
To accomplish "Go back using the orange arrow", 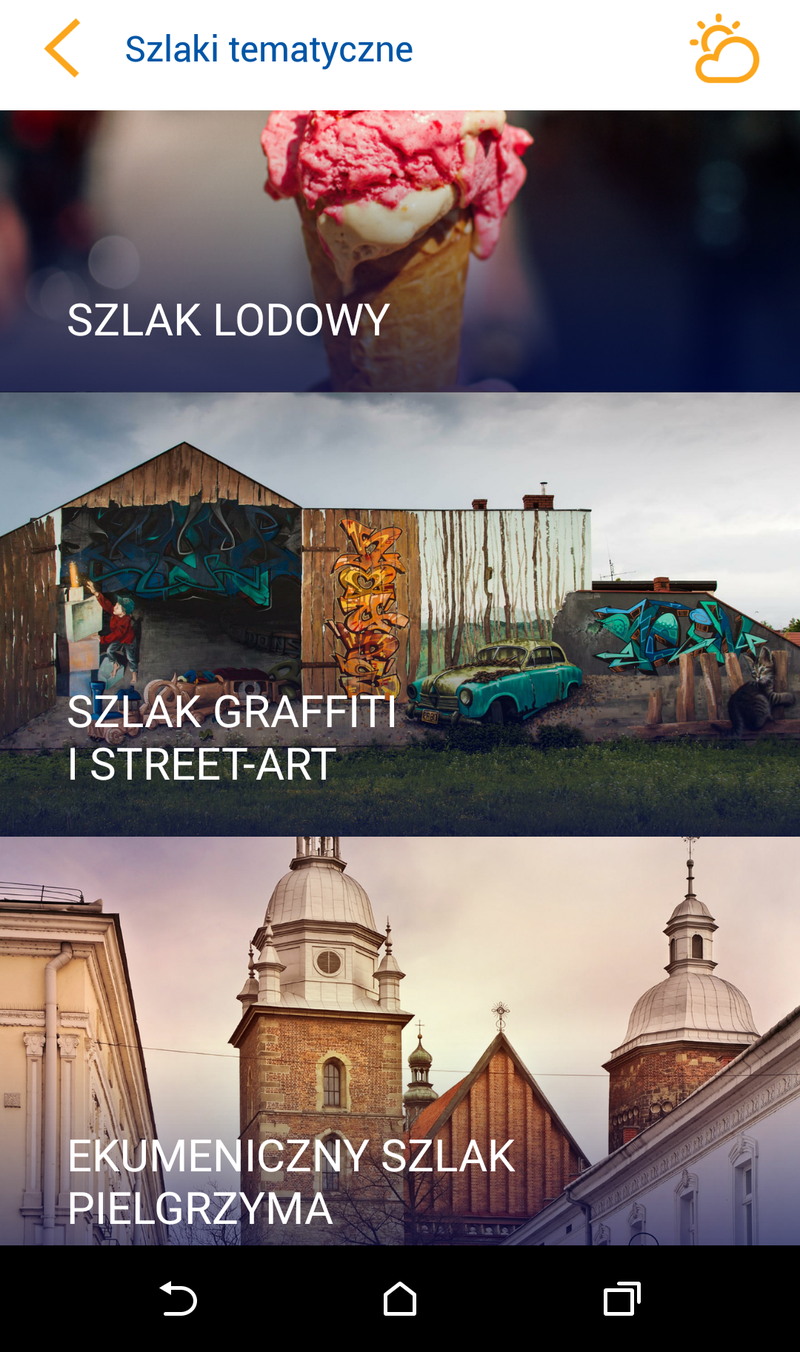I will (x=62, y=49).
